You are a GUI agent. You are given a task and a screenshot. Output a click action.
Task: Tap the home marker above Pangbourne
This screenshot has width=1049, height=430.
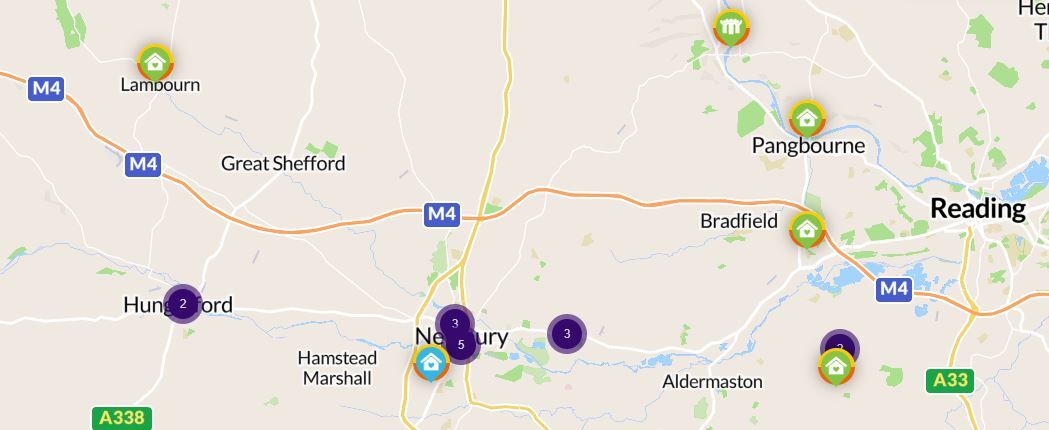[x=807, y=119]
